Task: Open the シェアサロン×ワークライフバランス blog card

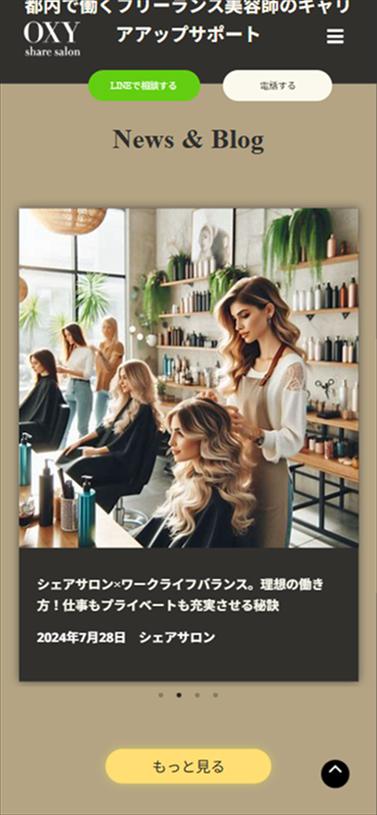Action: coord(189,444)
